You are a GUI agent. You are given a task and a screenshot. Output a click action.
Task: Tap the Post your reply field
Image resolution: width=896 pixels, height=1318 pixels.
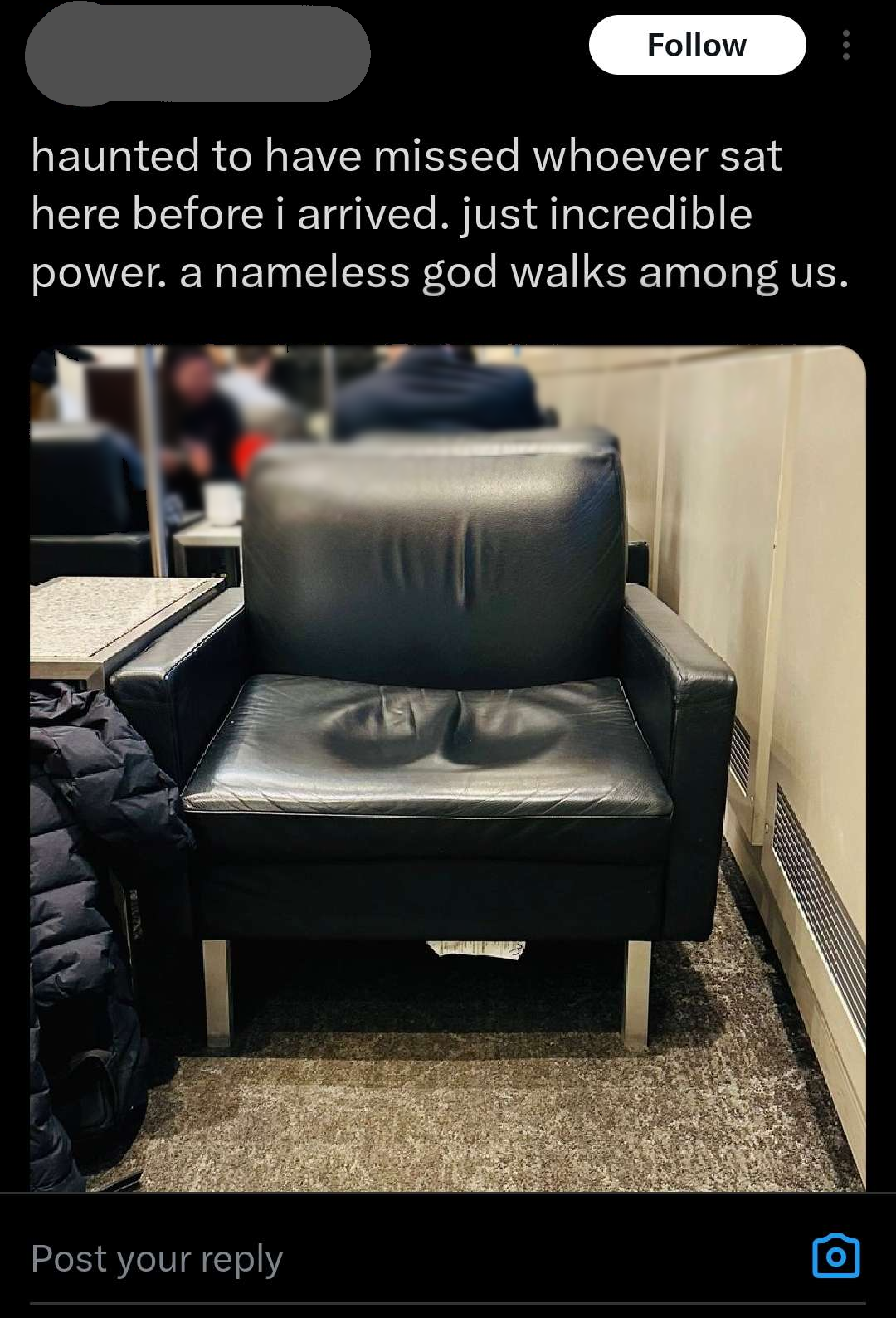[x=332, y=1258]
